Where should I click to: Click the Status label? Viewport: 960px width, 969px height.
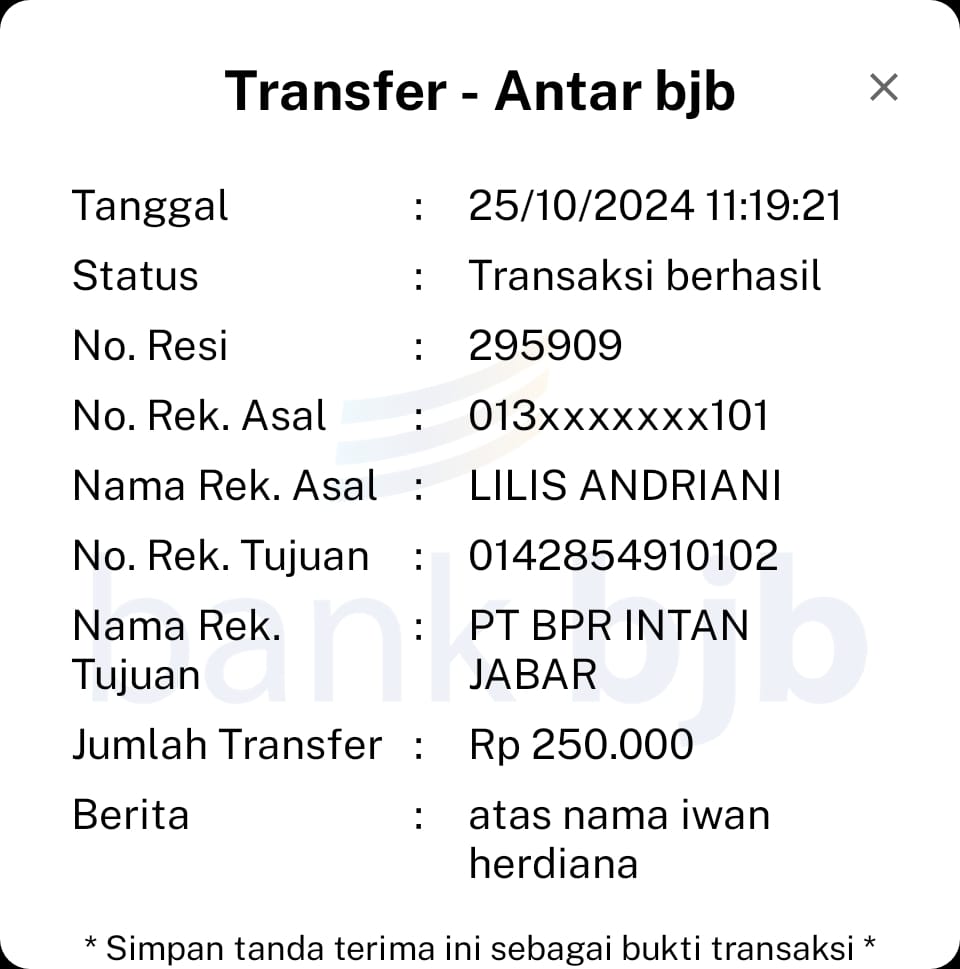[134, 275]
